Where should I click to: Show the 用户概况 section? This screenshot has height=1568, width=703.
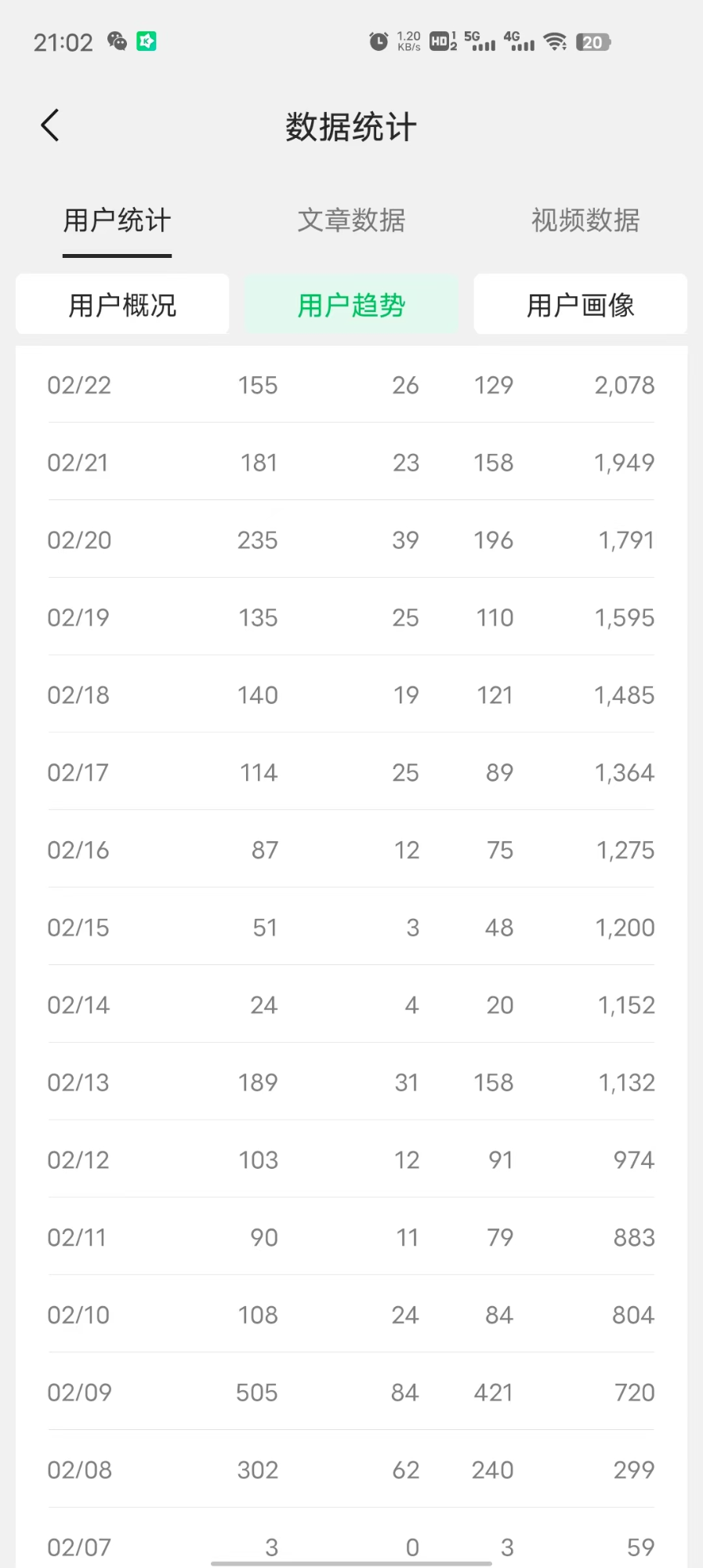(x=122, y=304)
